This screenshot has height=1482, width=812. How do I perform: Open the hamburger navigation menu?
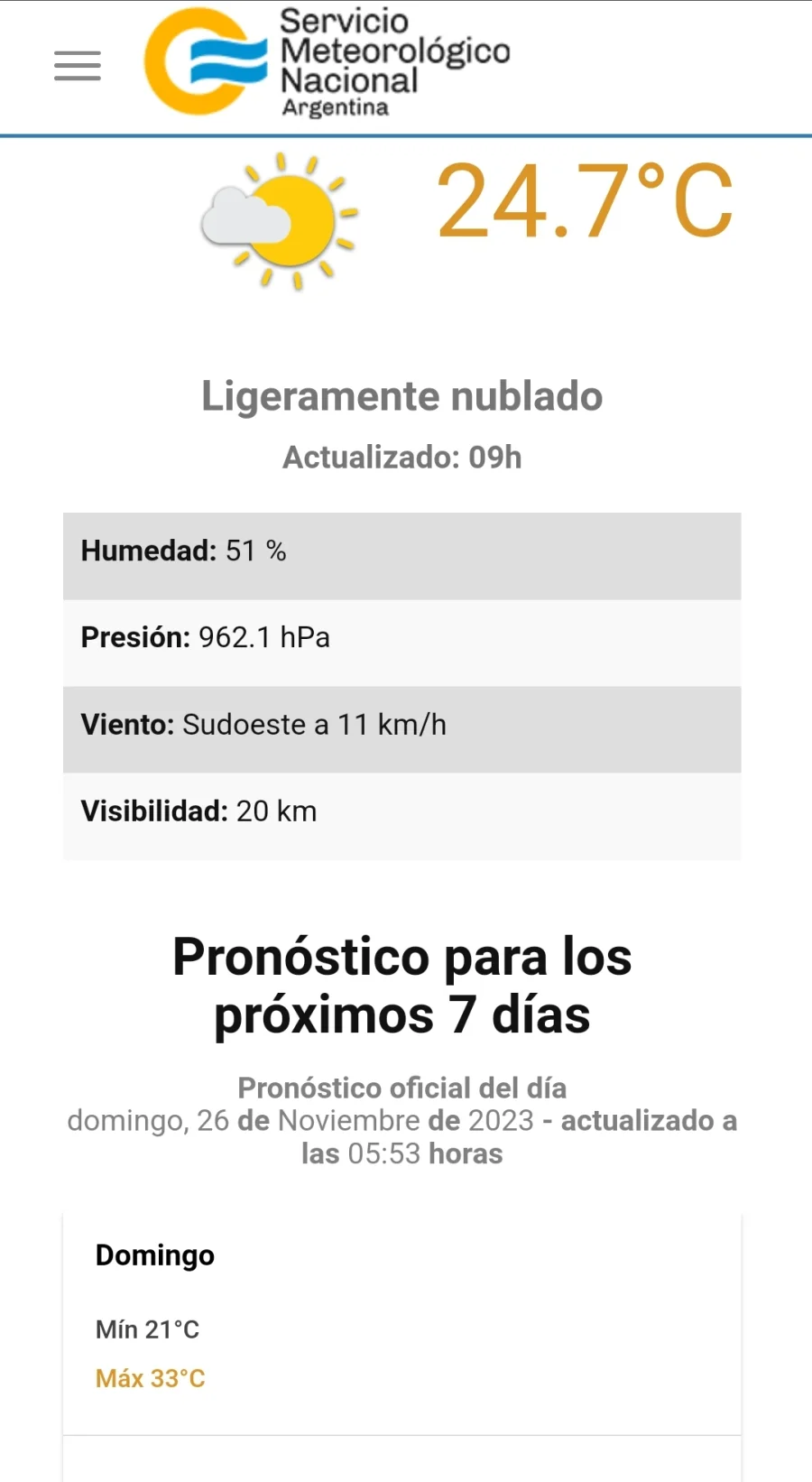tap(78, 67)
